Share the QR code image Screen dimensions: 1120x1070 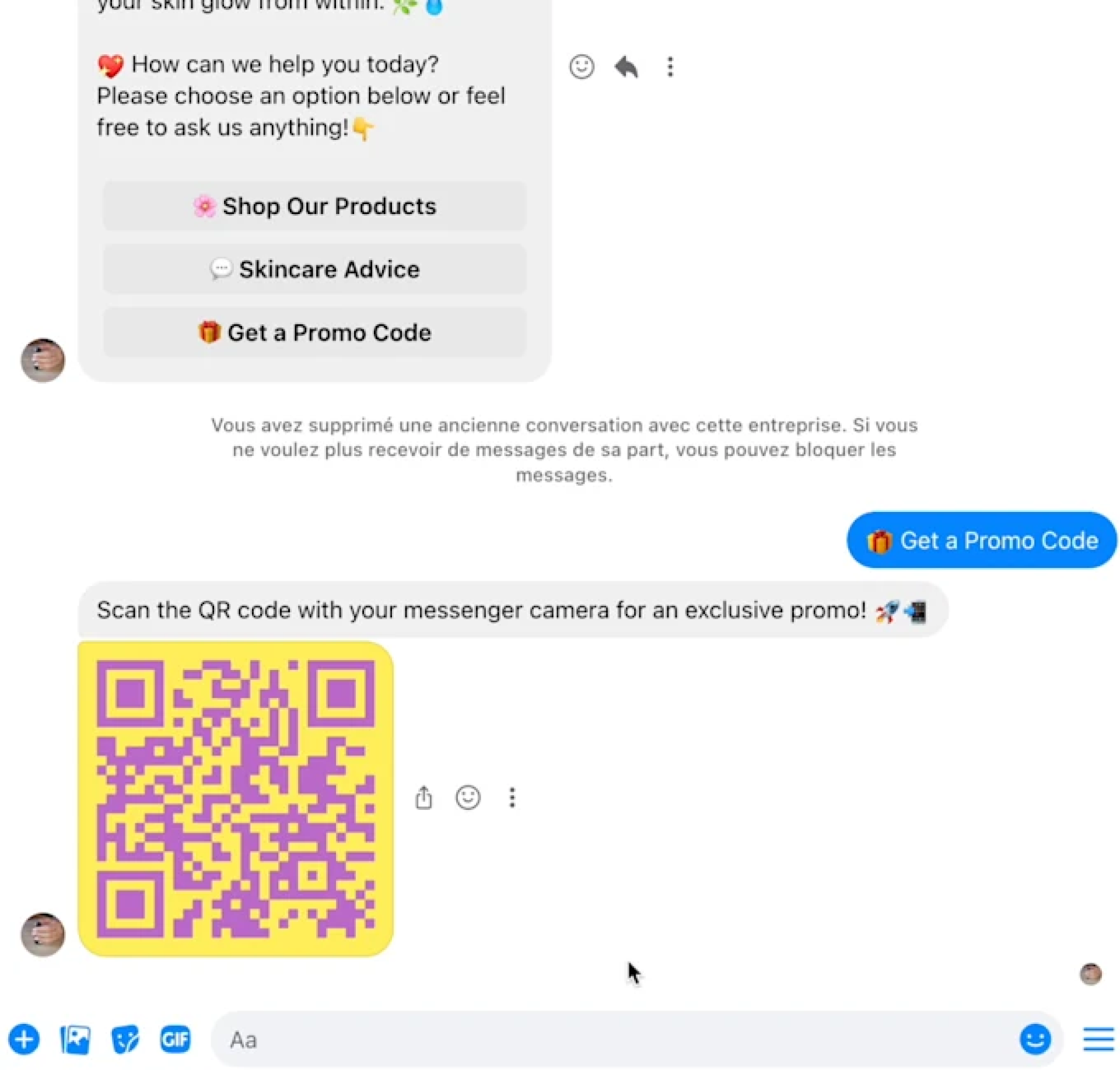pyautogui.click(x=423, y=797)
